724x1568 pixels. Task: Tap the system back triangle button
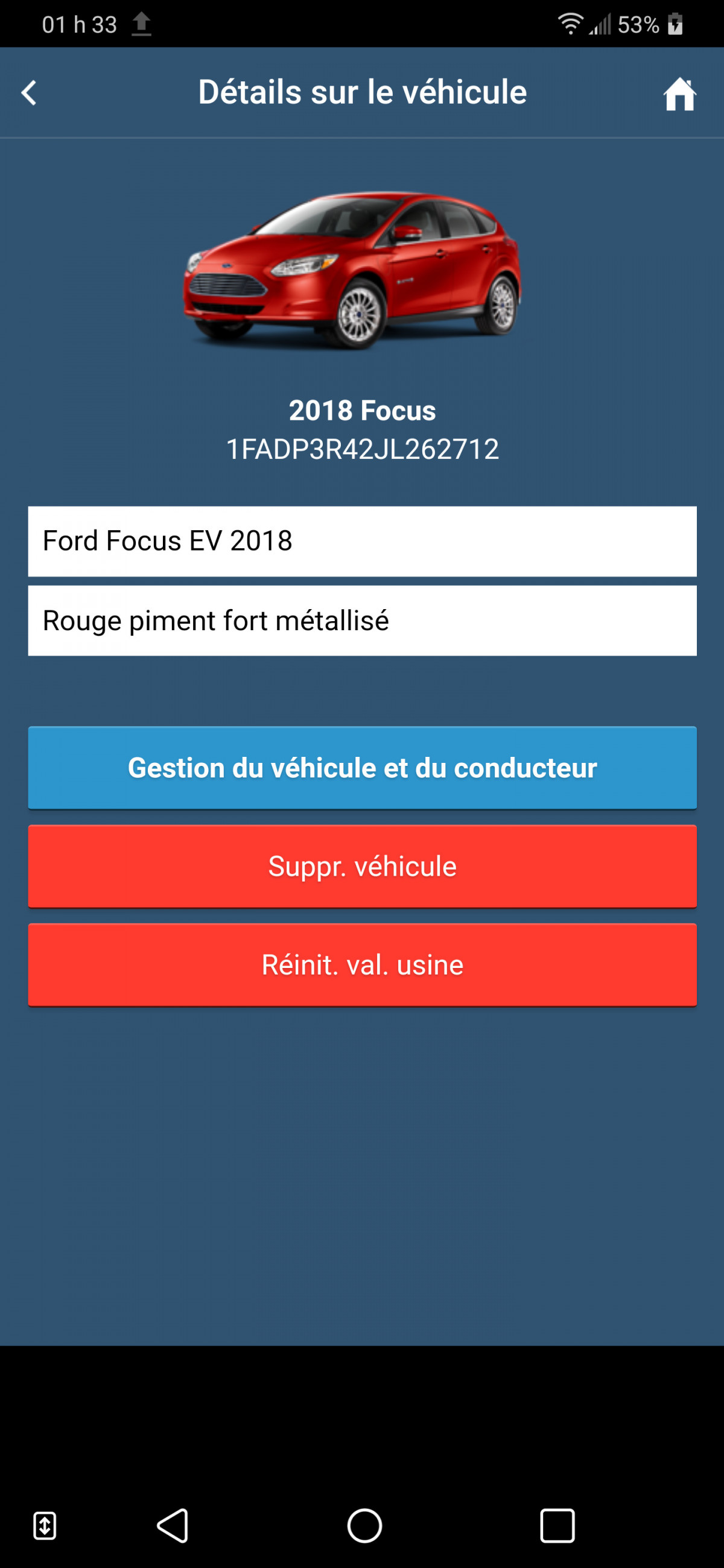tap(173, 1526)
